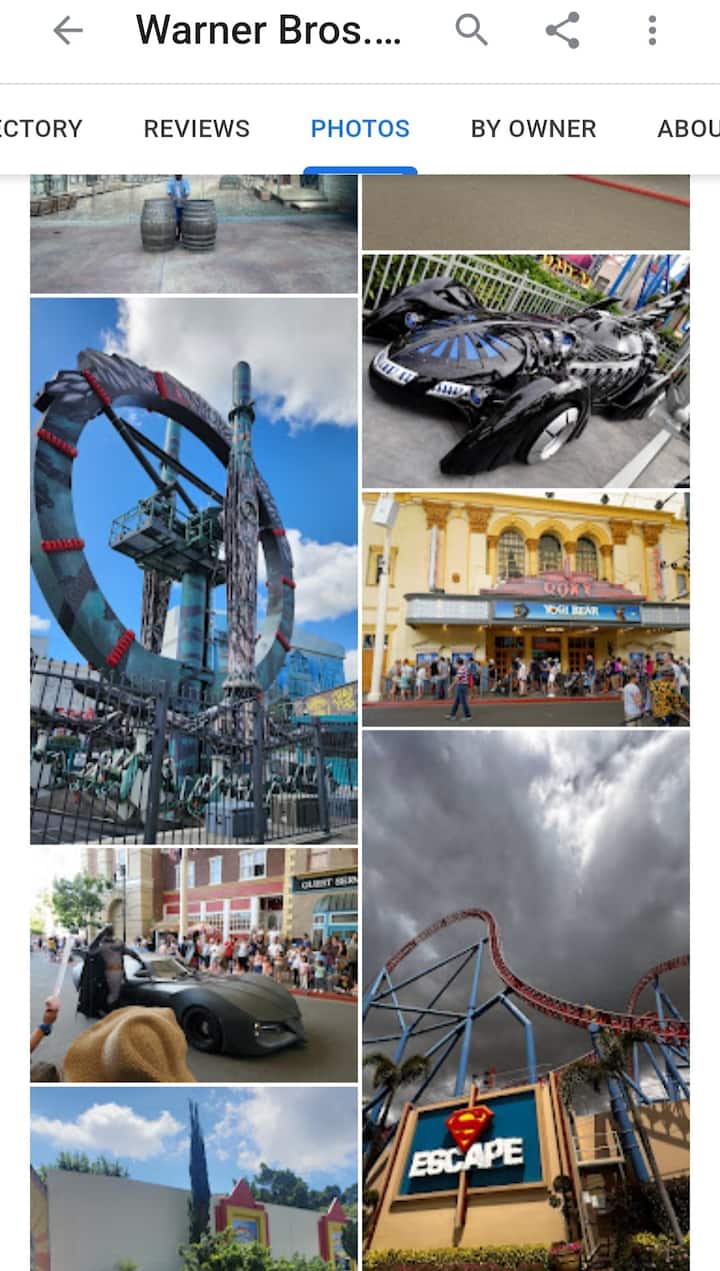
Task: Open the barrels street photo
Action: [x=193, y=233]
